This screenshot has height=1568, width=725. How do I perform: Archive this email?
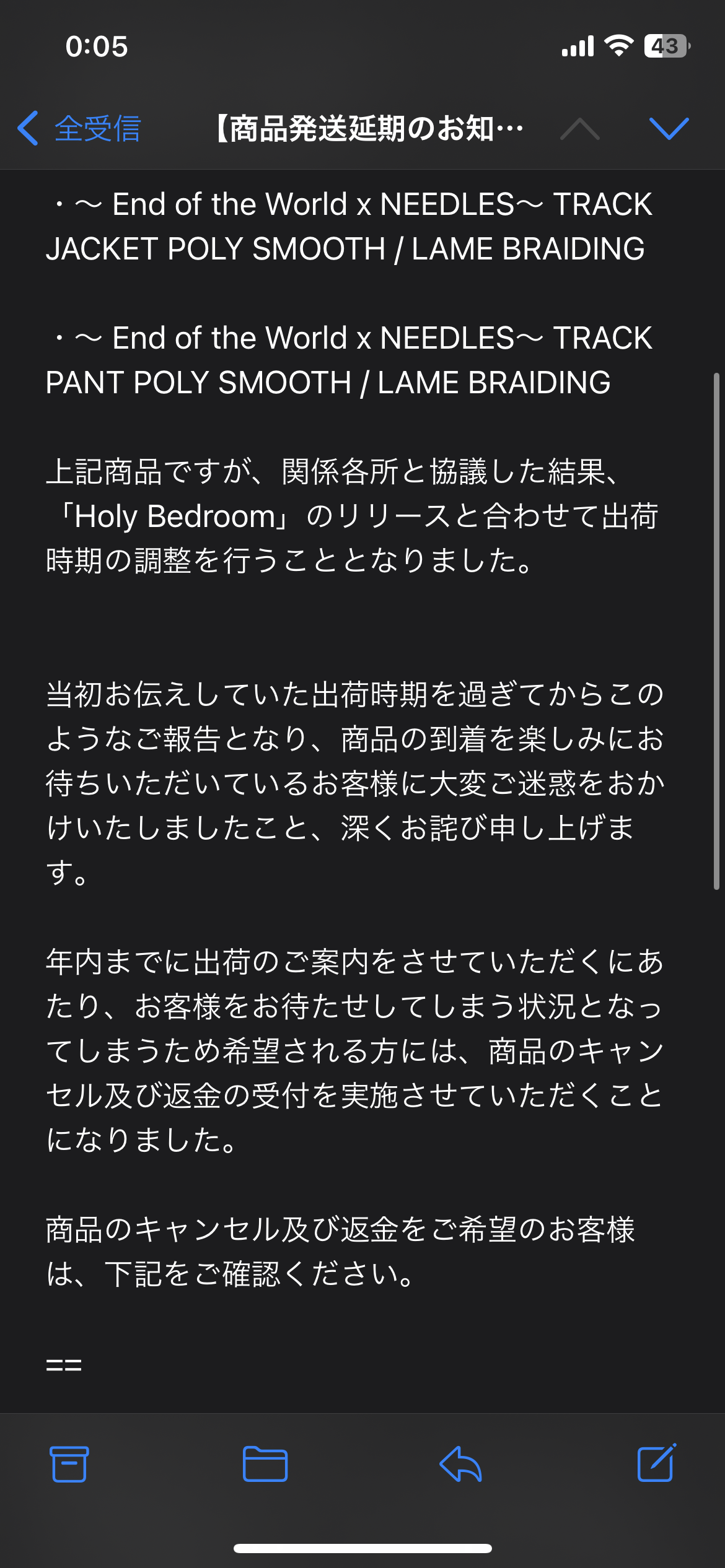tap(69, 1464)
